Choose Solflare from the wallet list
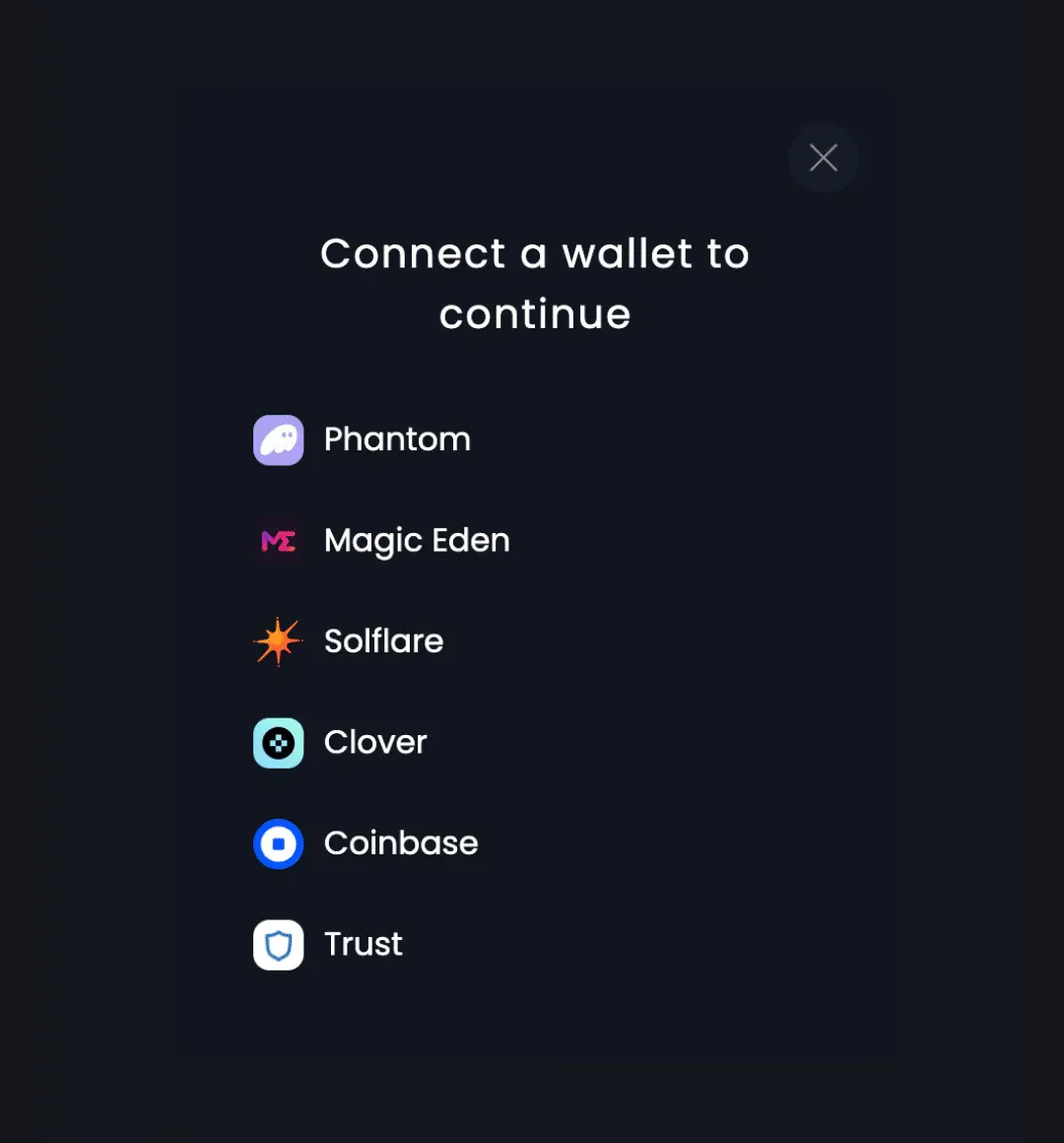 click(x=383, y=641)
